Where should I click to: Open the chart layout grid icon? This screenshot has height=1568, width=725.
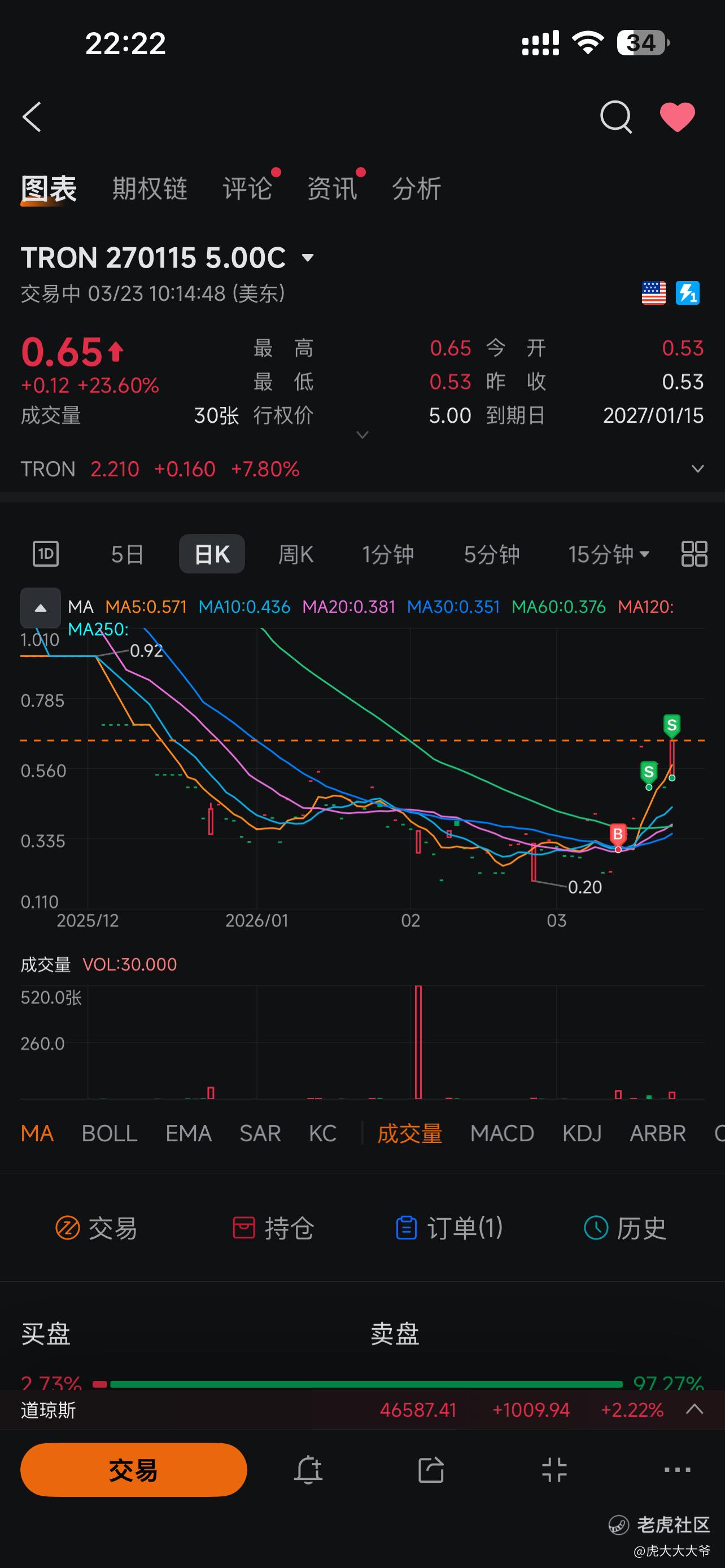coord(694,554)
